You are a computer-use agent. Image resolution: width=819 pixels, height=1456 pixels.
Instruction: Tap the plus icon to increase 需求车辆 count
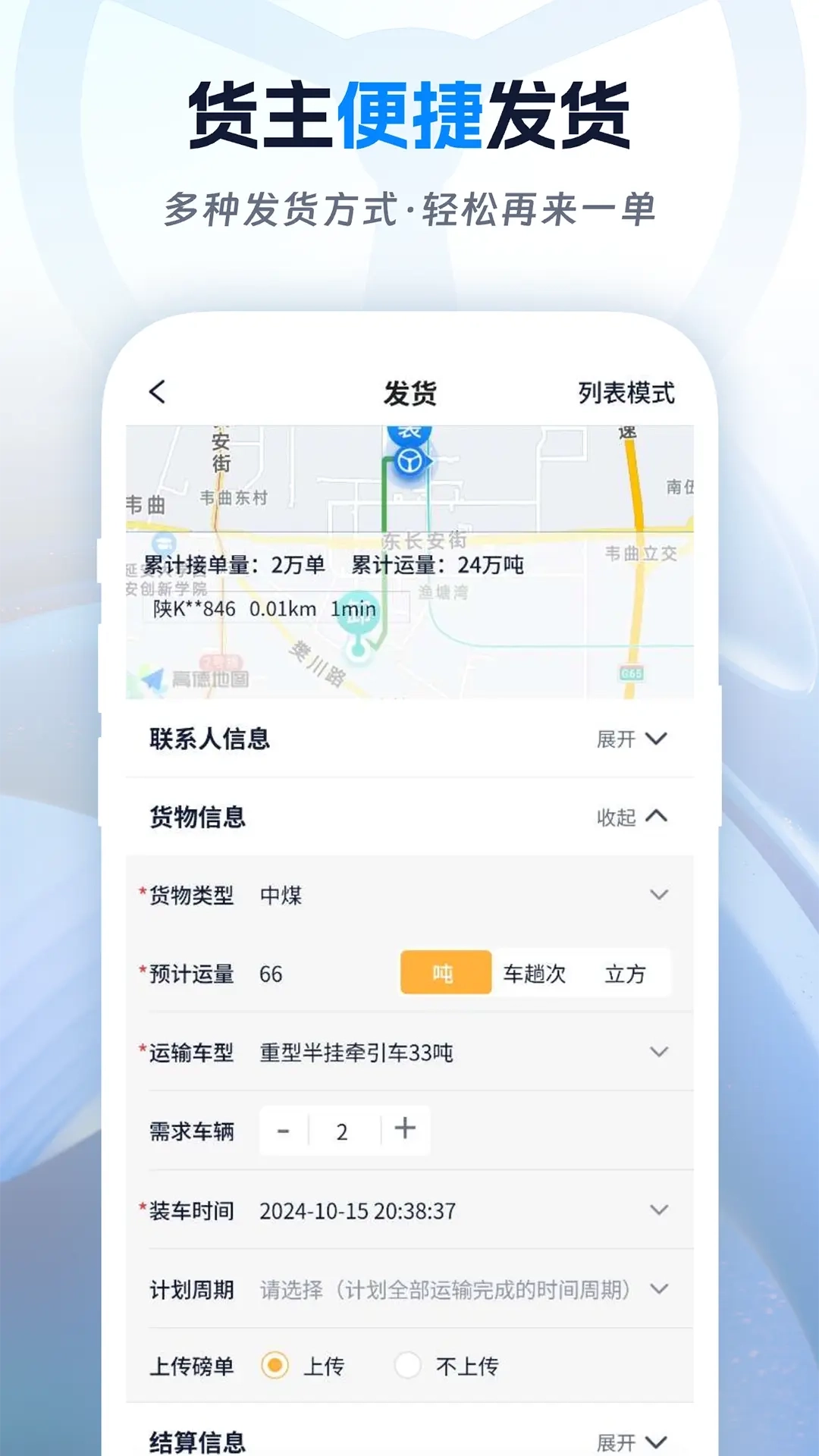[405, 1130]
